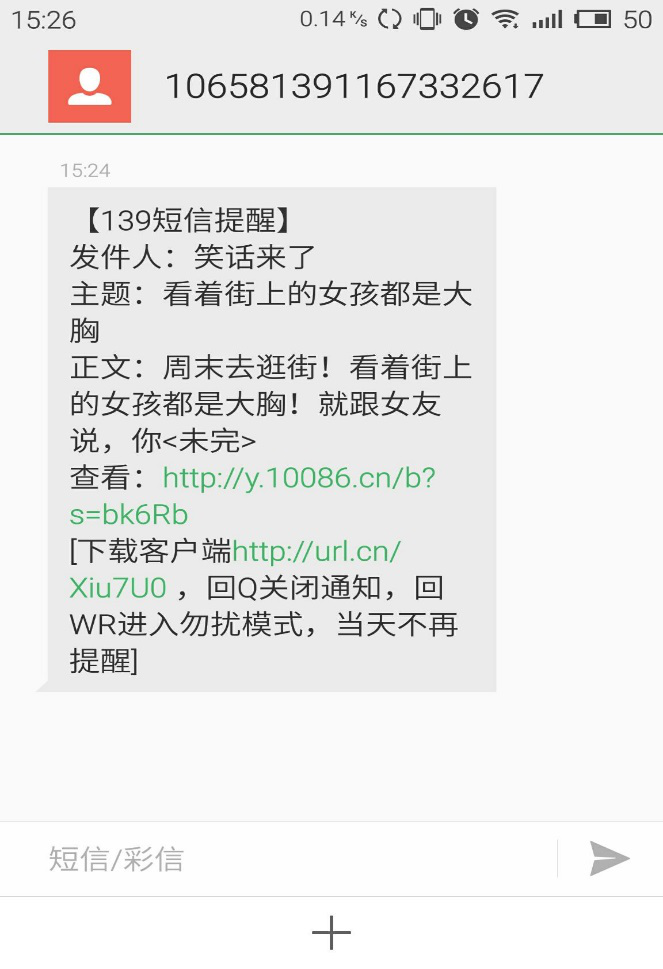Screen dimensions: 663x969
Task: Send the message with the arrow icon
Action: click(609, 858)
